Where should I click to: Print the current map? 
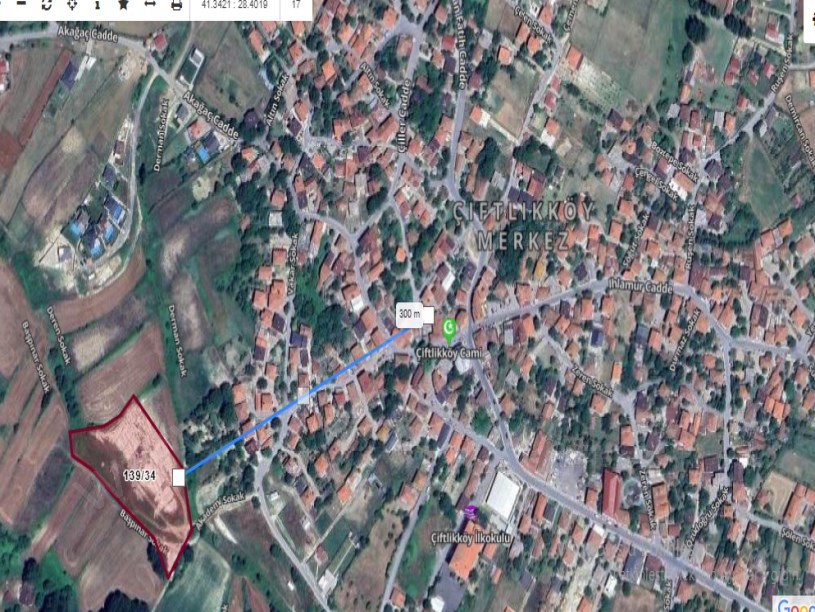tap(176, 5)
